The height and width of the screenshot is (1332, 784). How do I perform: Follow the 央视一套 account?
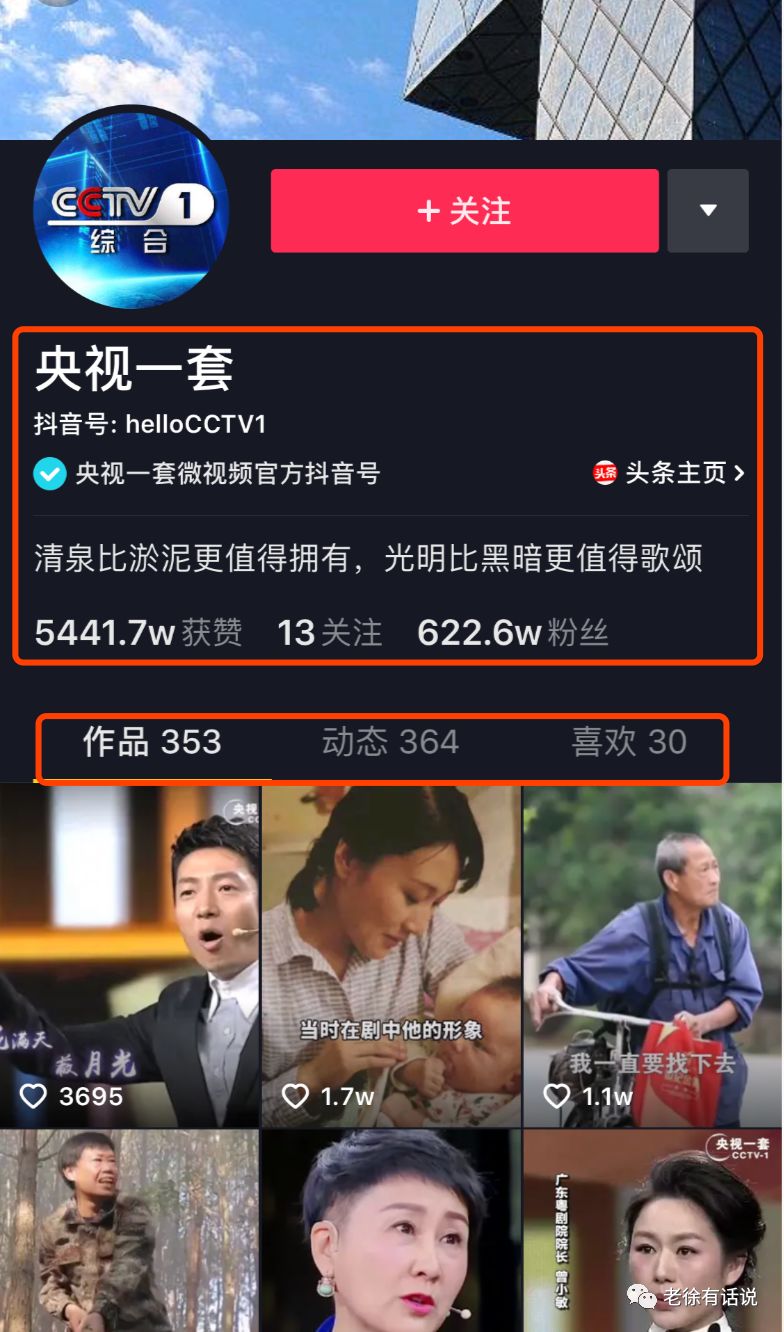[x=464, y=210]
